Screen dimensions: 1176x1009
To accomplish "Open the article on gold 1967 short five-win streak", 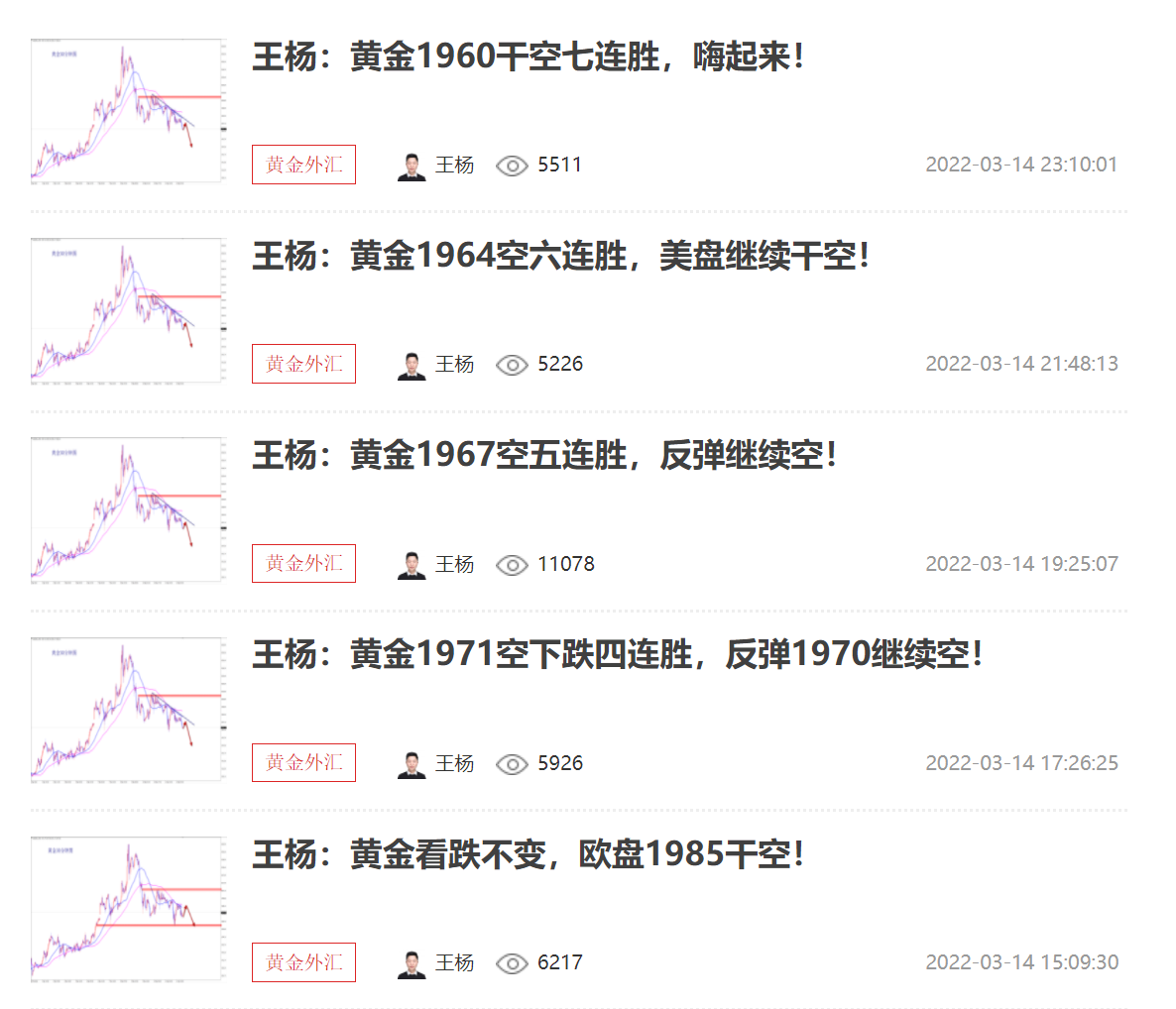I will pyautogui.click(x=544, y=456).
